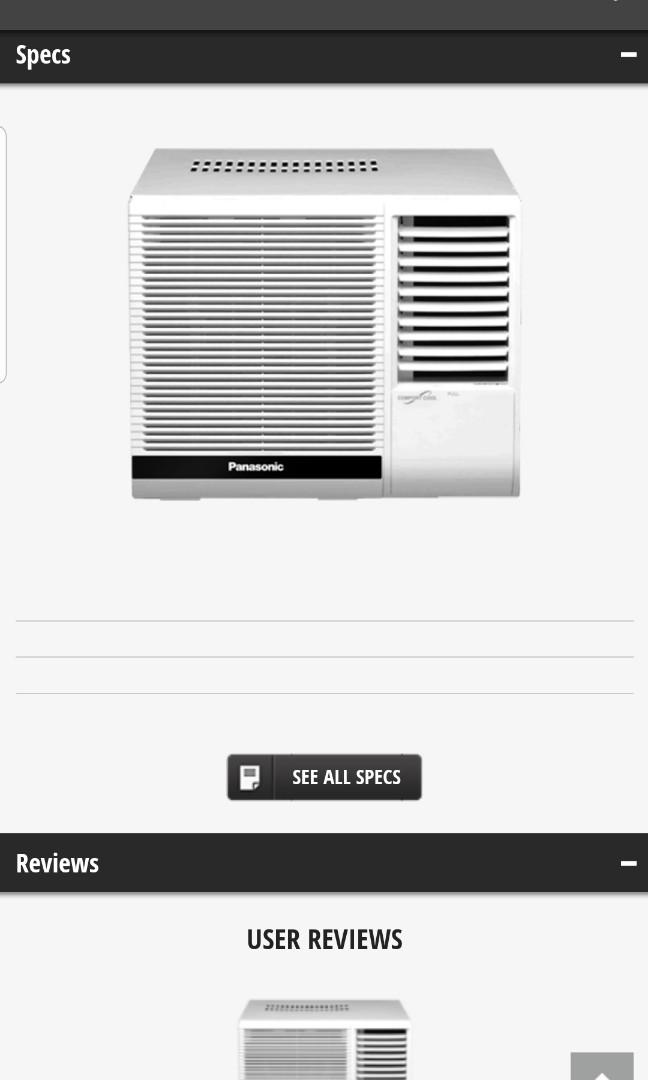Tap the SEE ALL SPECS button

click(324, 777)
